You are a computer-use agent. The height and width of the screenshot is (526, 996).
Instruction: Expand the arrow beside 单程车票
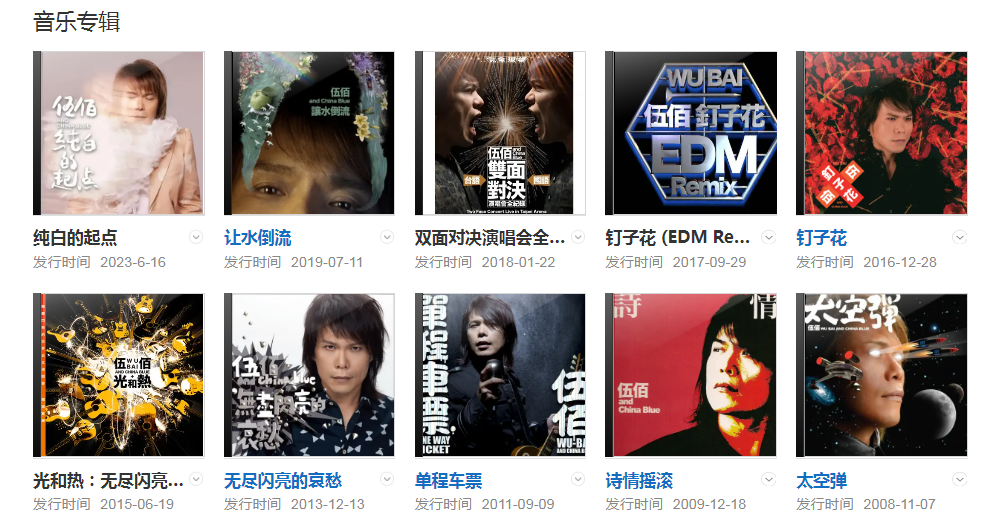point(578,479)
